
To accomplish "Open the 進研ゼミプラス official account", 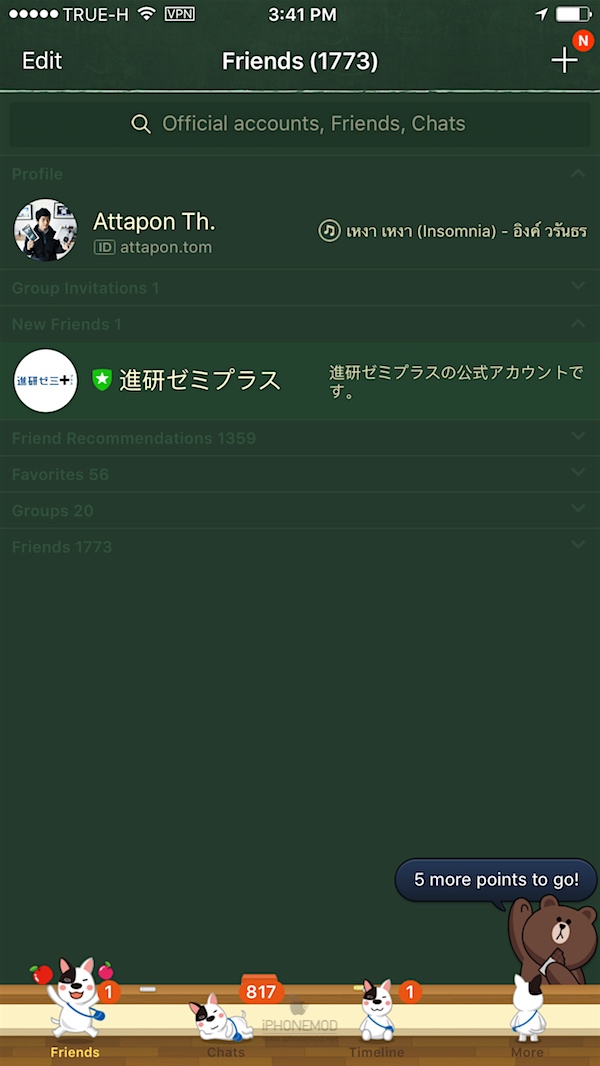I will click(x=200, y=380).
